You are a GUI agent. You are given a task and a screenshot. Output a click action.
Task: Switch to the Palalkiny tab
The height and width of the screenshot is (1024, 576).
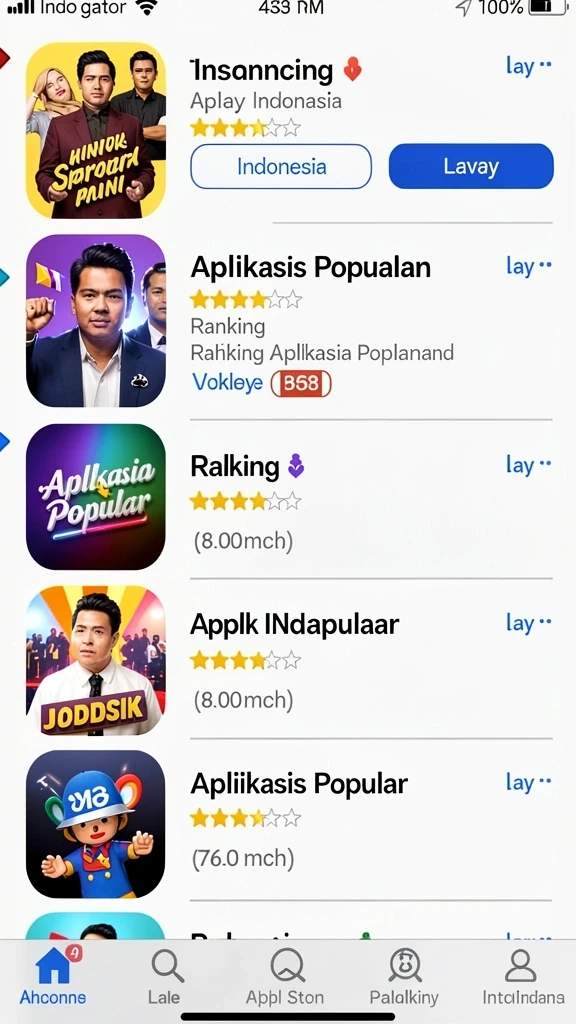(x=404, y=976)
